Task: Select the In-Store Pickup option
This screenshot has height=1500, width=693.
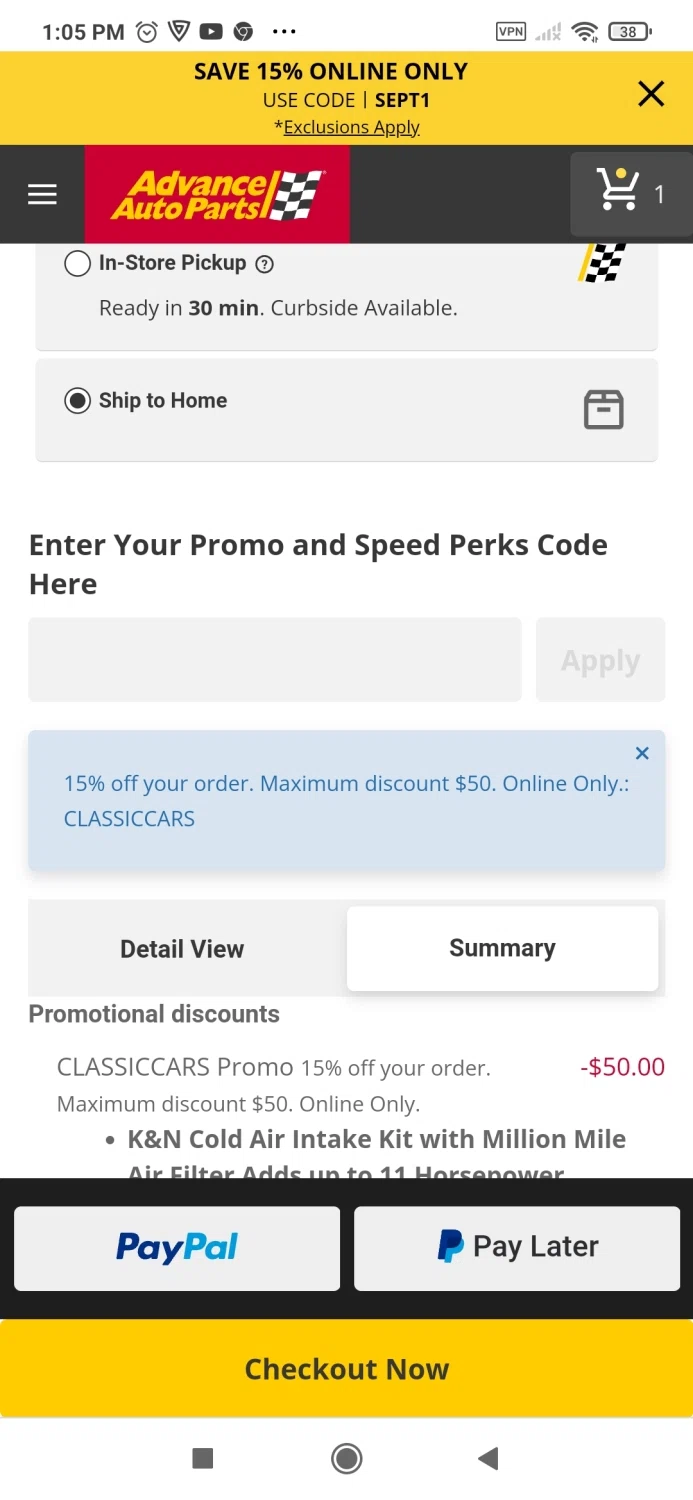Action: [x=77, y=264]
